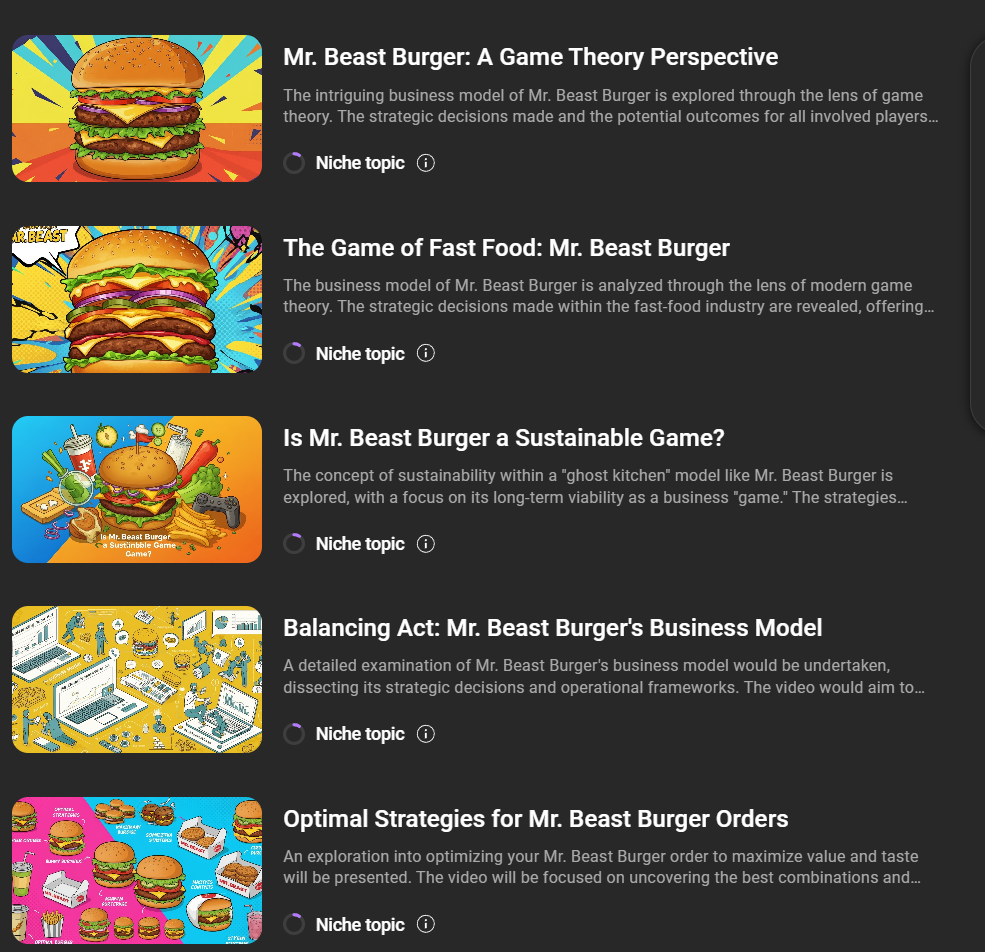Open the 'Balancing Act' business model idea
Viewport: 985px width, 952px height.
[x=552, y=628]
